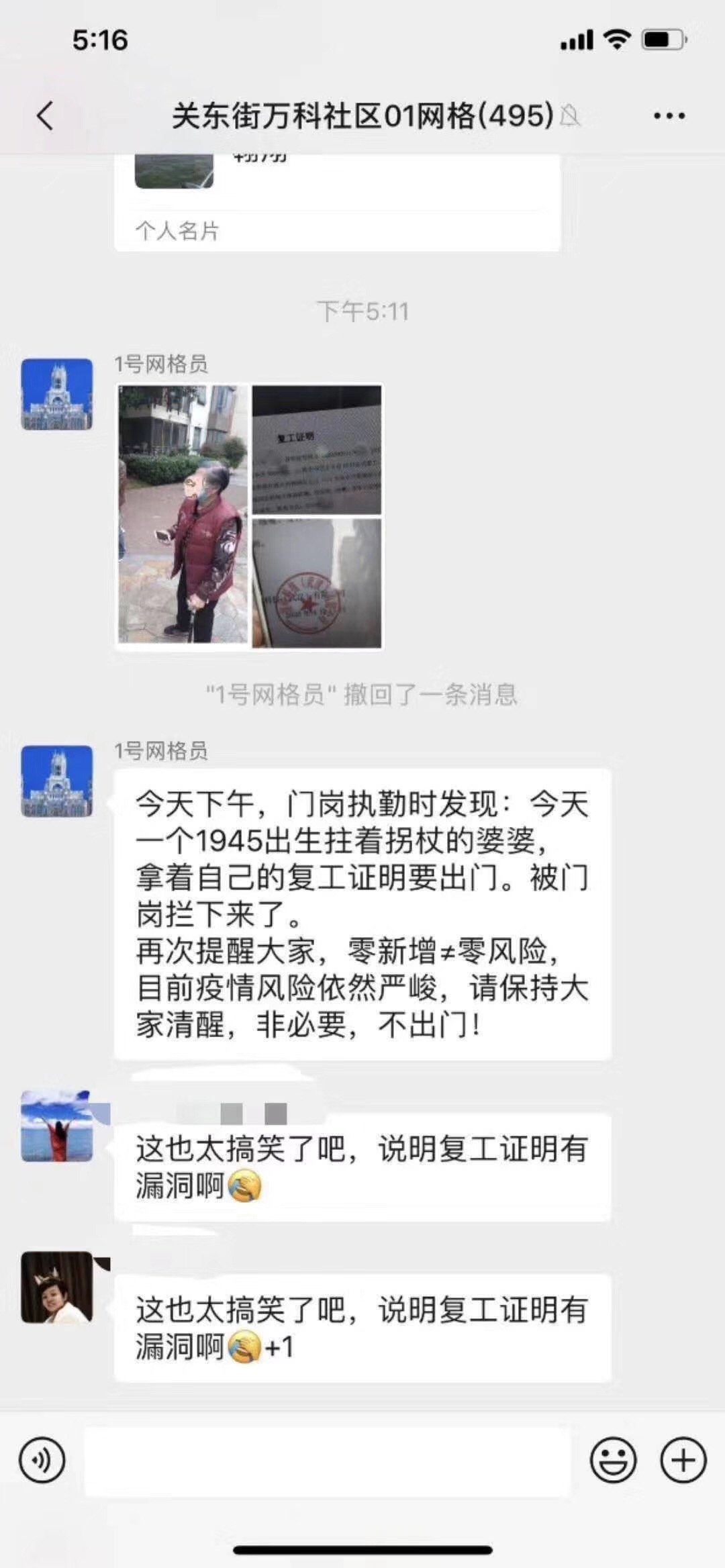Image resolution: width=725 pixels, height=1568 pixels.
Task: Open the avatar with the crown-wearing face
Action: 57,1287
